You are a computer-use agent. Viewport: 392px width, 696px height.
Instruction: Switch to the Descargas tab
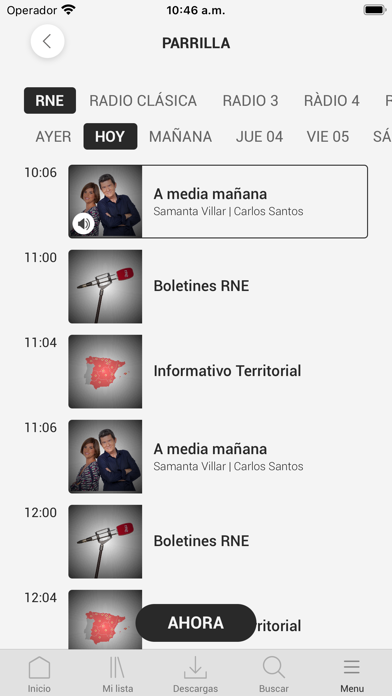(196, 674)
